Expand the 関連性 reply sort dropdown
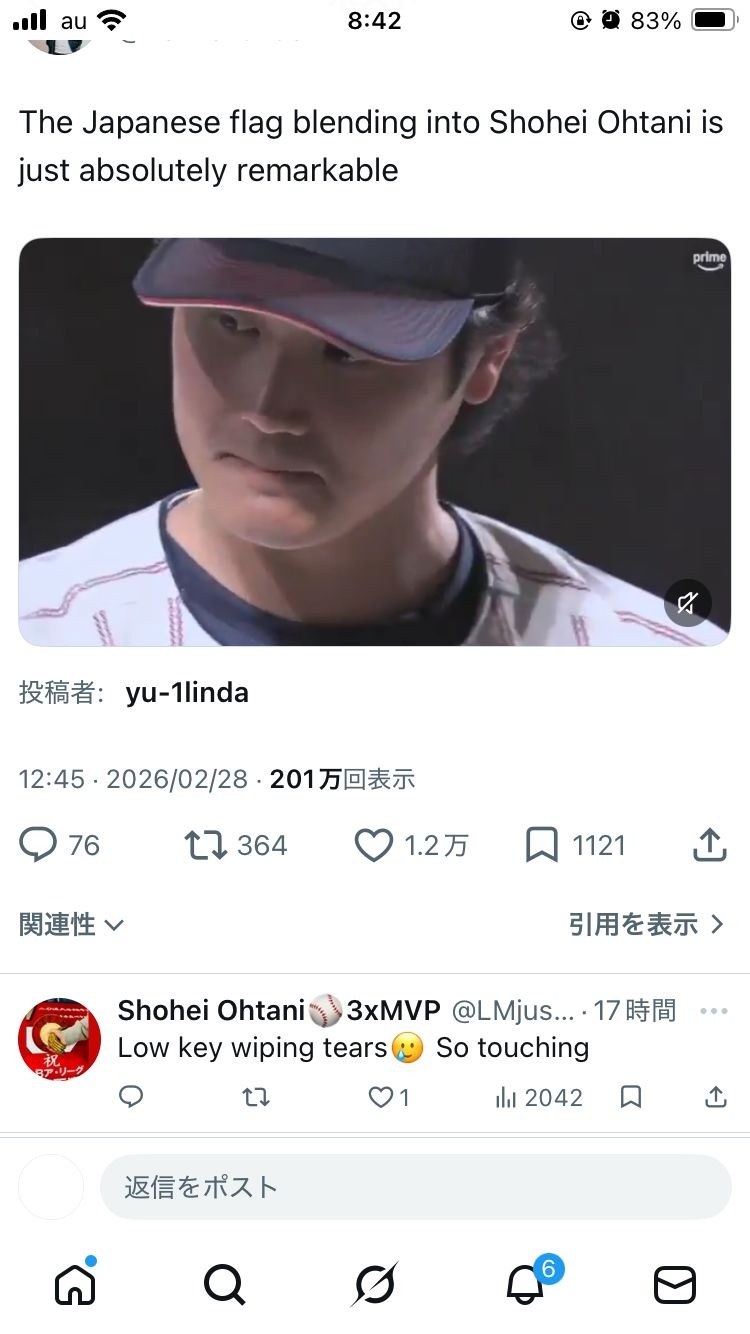 [x=71, y=924]
